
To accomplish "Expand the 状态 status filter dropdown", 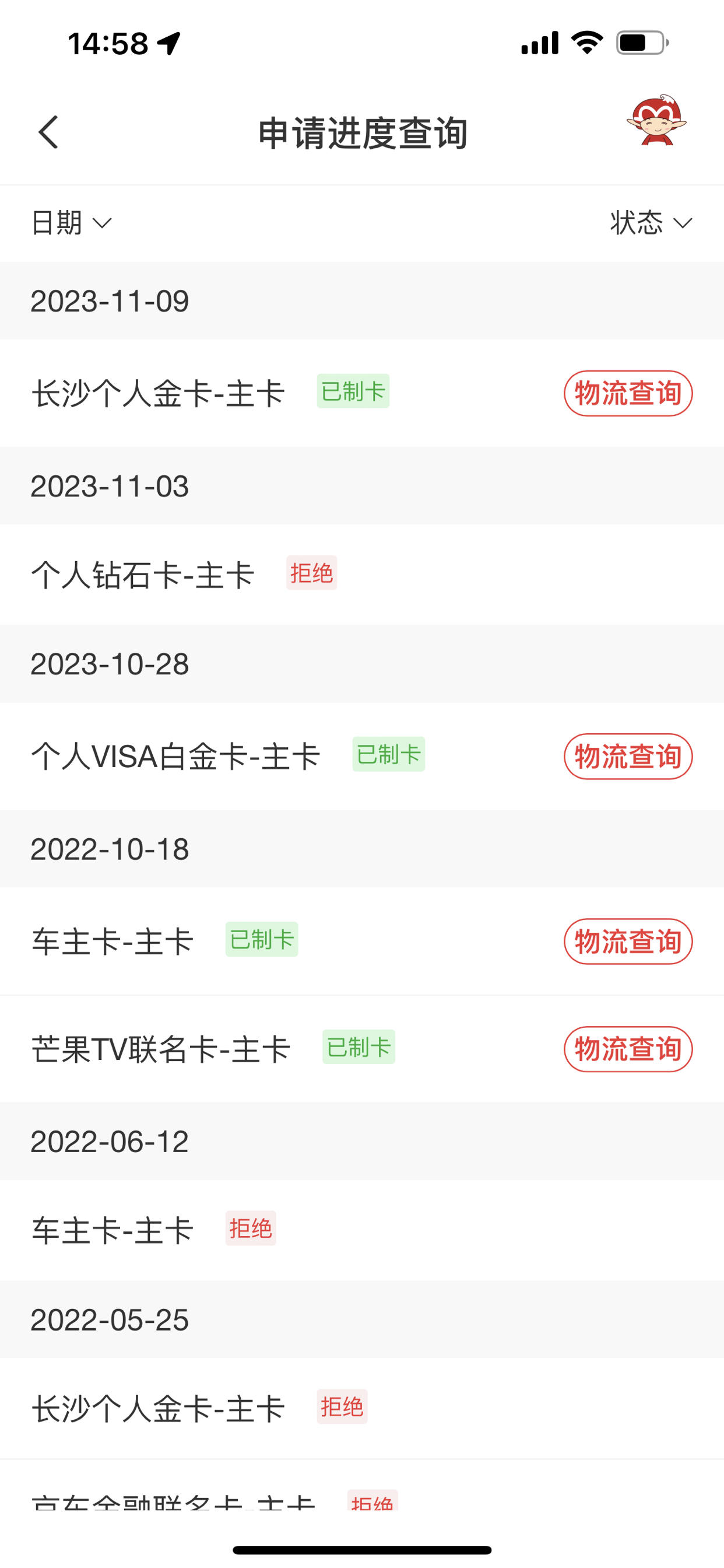I will coord(652,223).
